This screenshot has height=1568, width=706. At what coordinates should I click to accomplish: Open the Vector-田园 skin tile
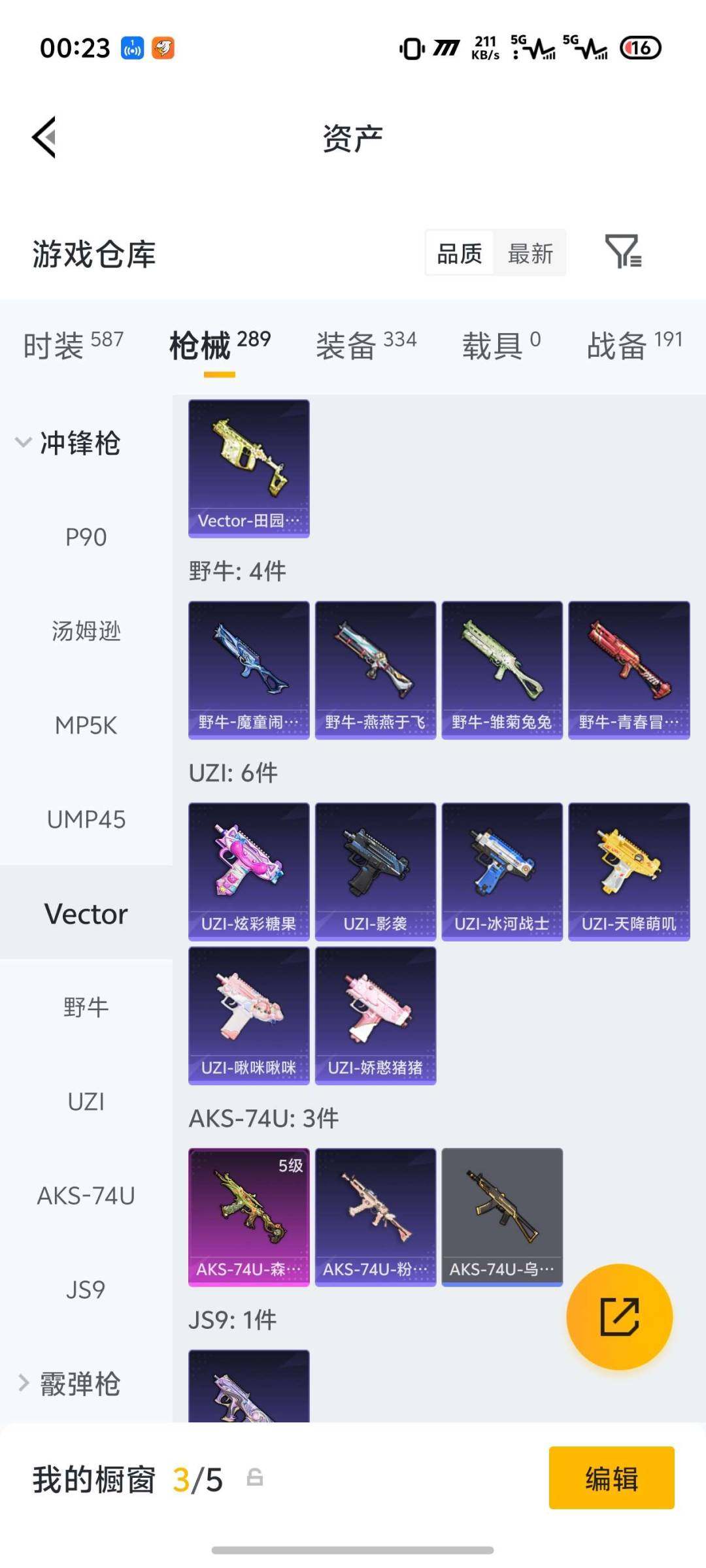pyautogui.click(x=248, y=468)
